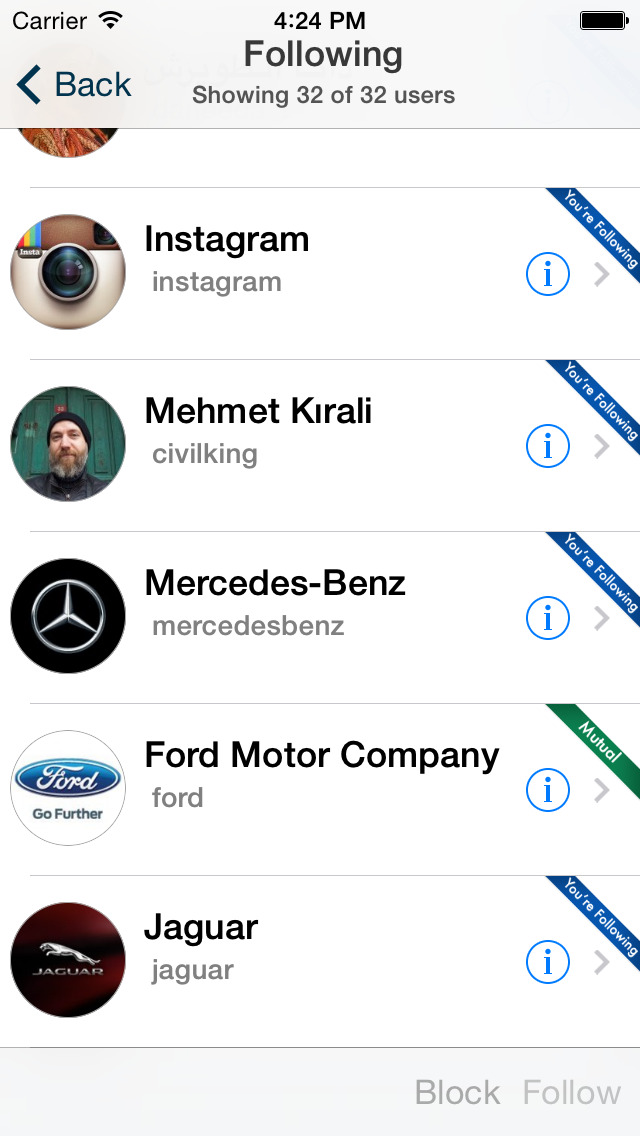The image size is (640, 1136).
Task: Select the Mercedes-Benz row
Action: [x=320, y=617]
